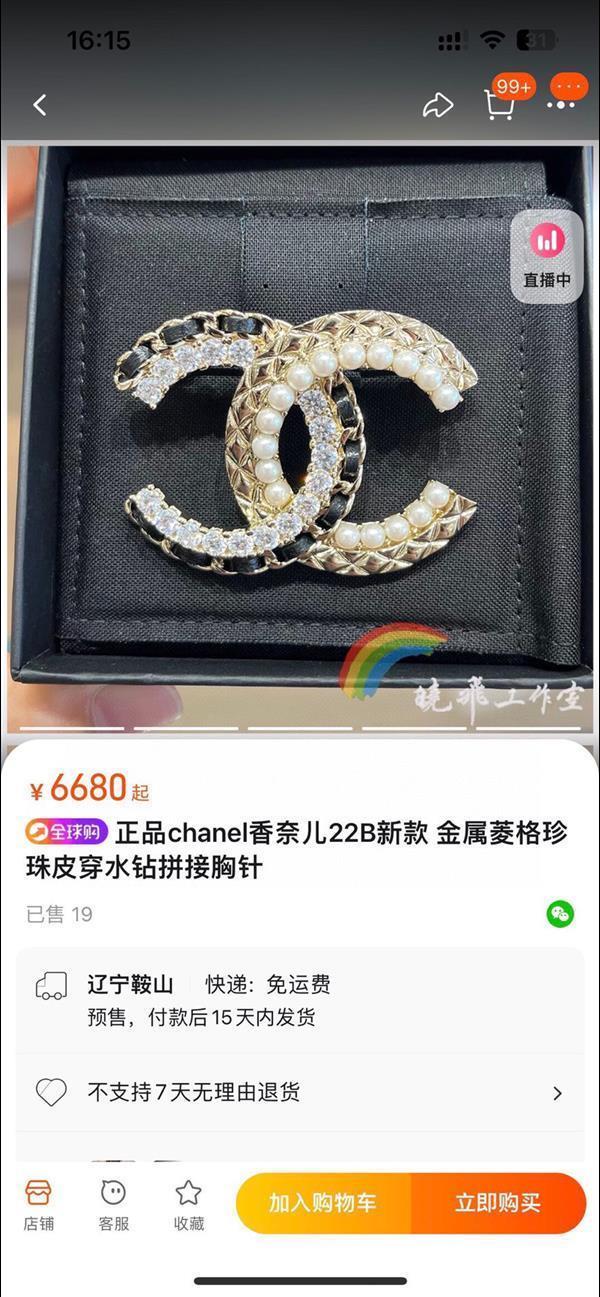Contact 客服 customer service
600x1297 pixels.
pyautogui.click(x=113, y=1204)
